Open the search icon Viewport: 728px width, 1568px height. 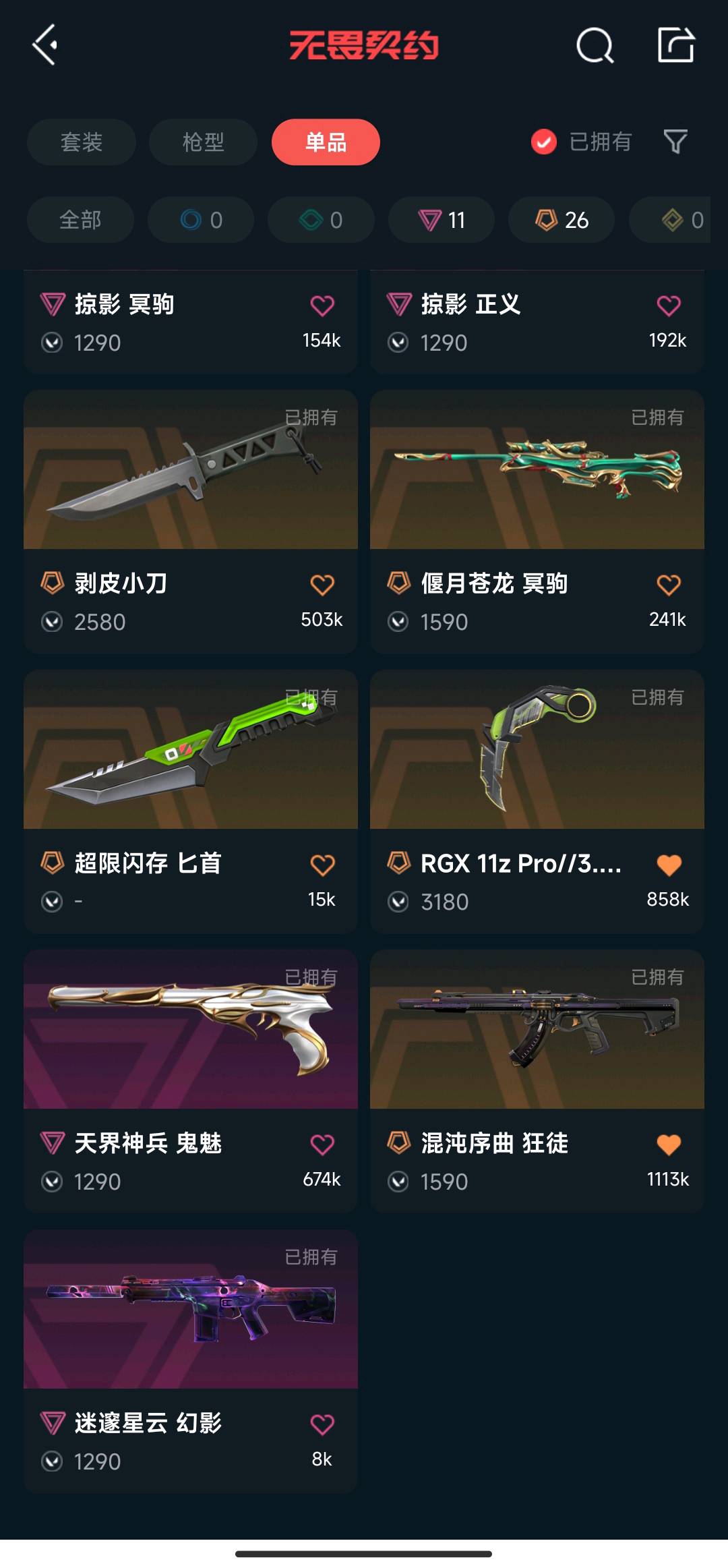click(595, 45)
